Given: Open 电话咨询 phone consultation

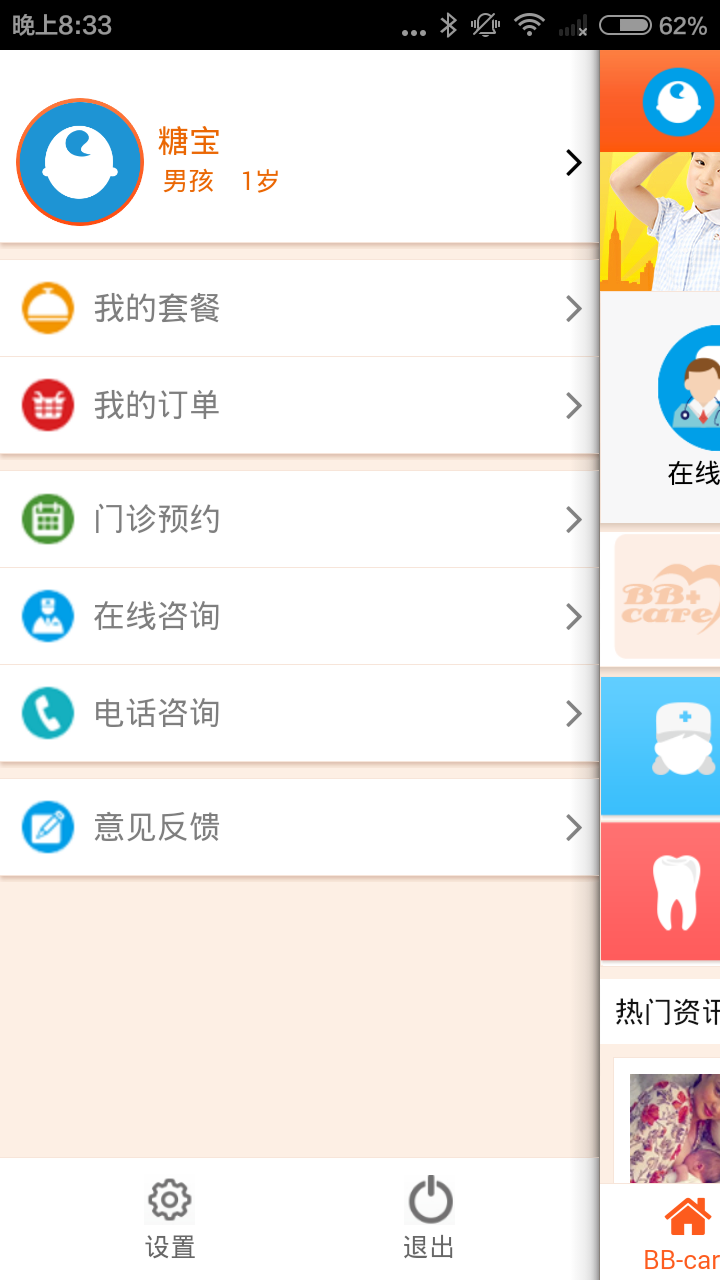Looking at the screenshot, I should click(300, 713).
